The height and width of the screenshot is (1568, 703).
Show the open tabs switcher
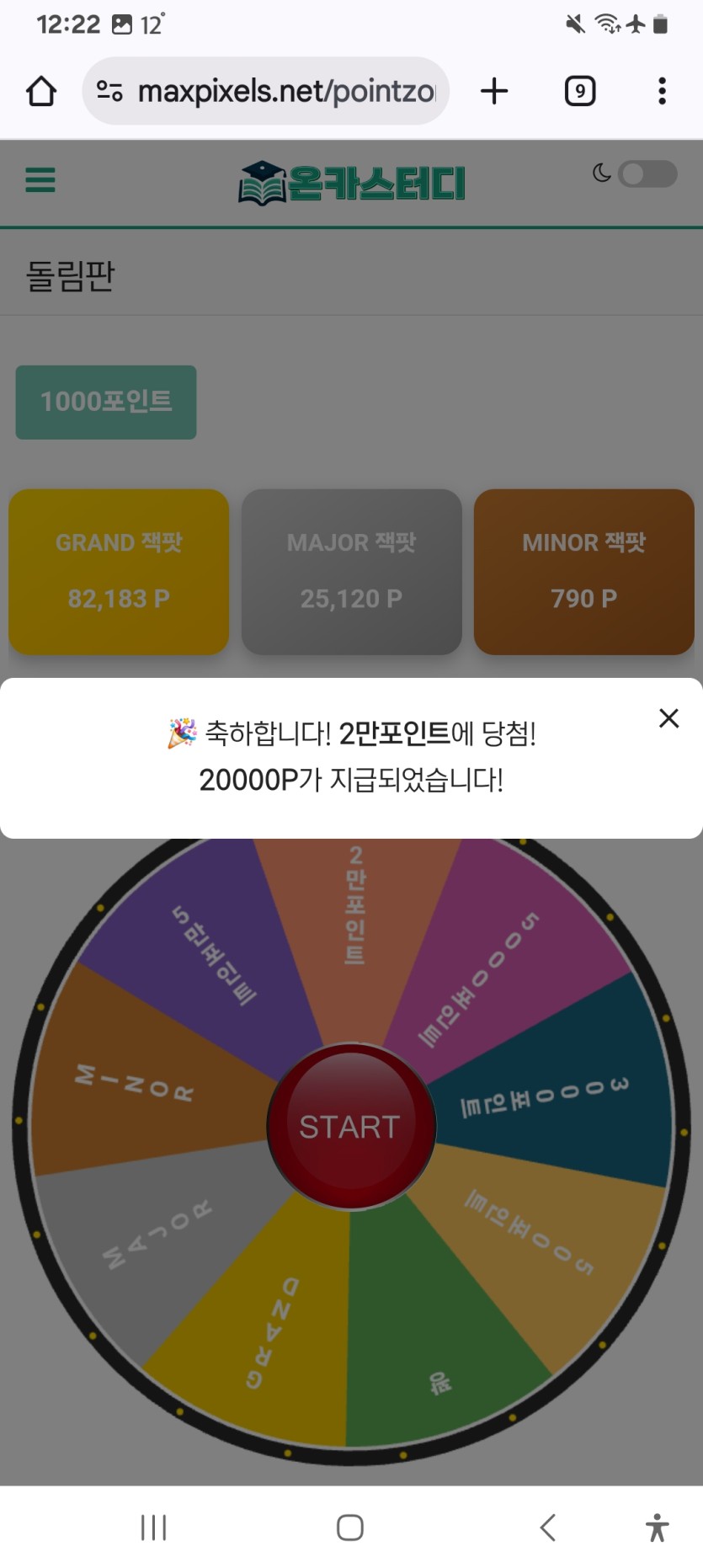click(x=579, y=91)
